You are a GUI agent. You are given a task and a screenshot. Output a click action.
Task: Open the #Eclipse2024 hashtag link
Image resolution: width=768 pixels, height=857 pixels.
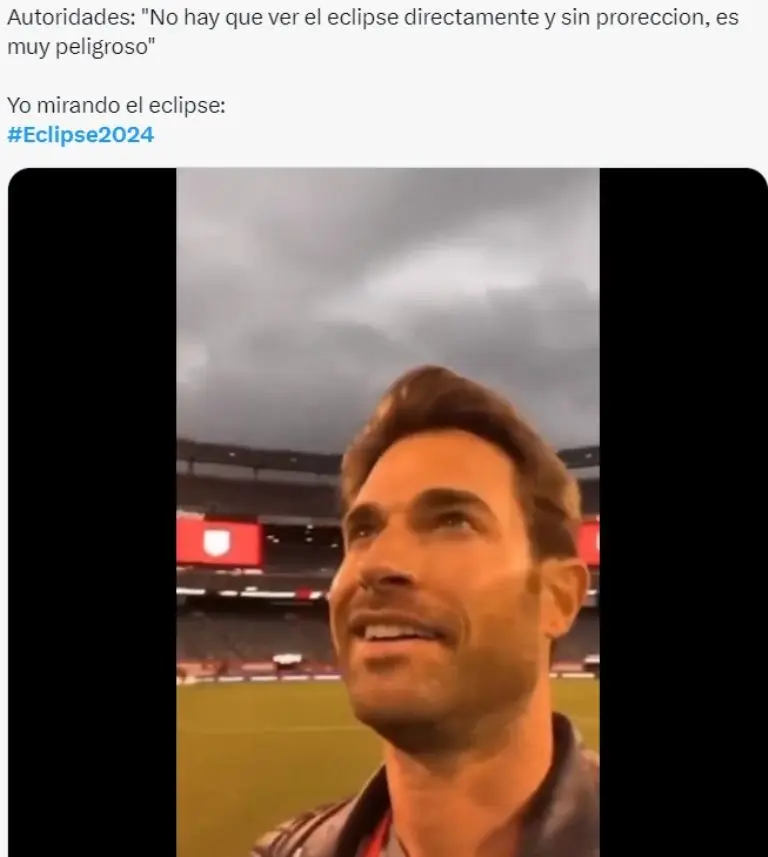click(x=81, y=135)
